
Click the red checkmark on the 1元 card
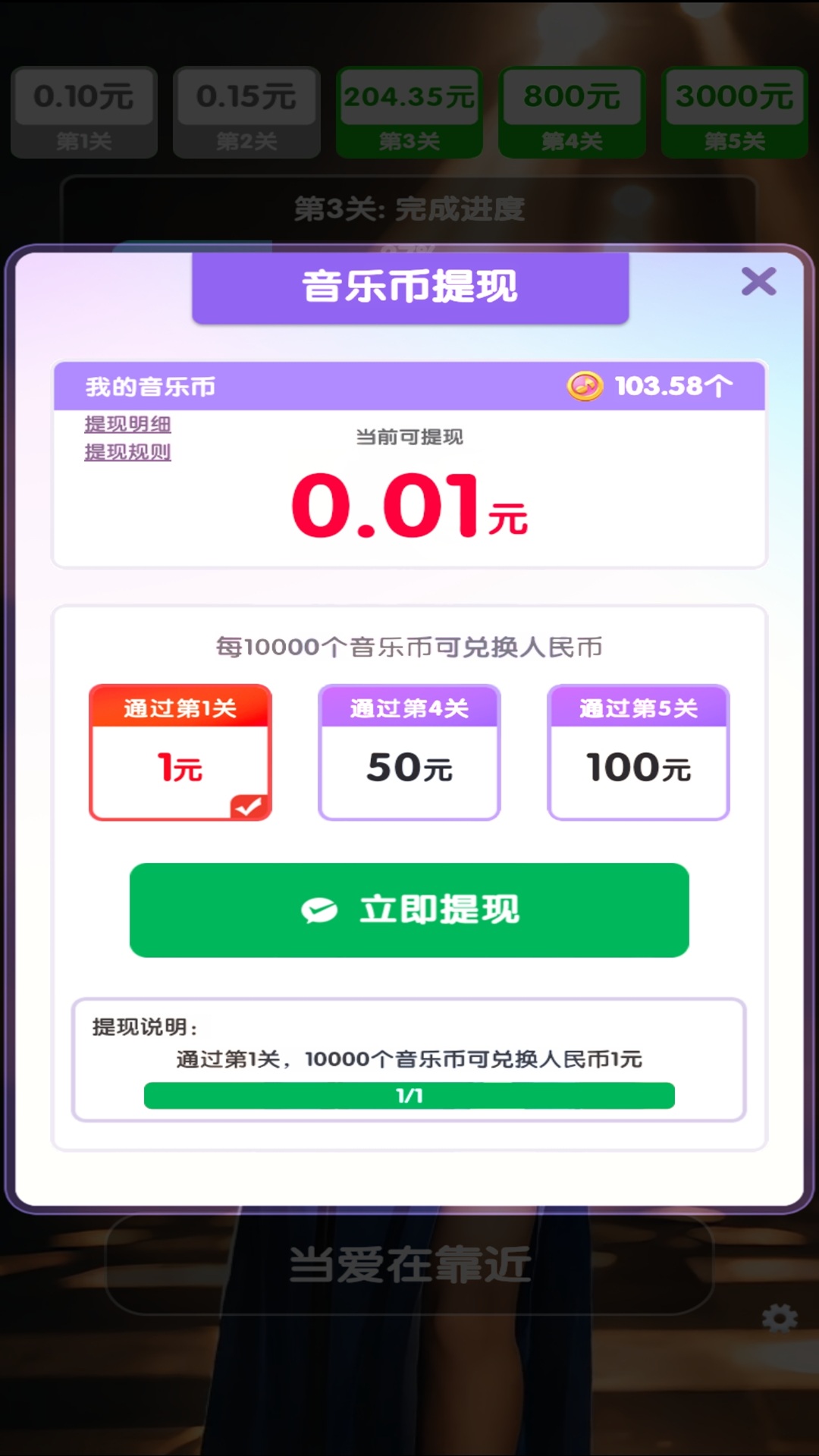point(250,805)
